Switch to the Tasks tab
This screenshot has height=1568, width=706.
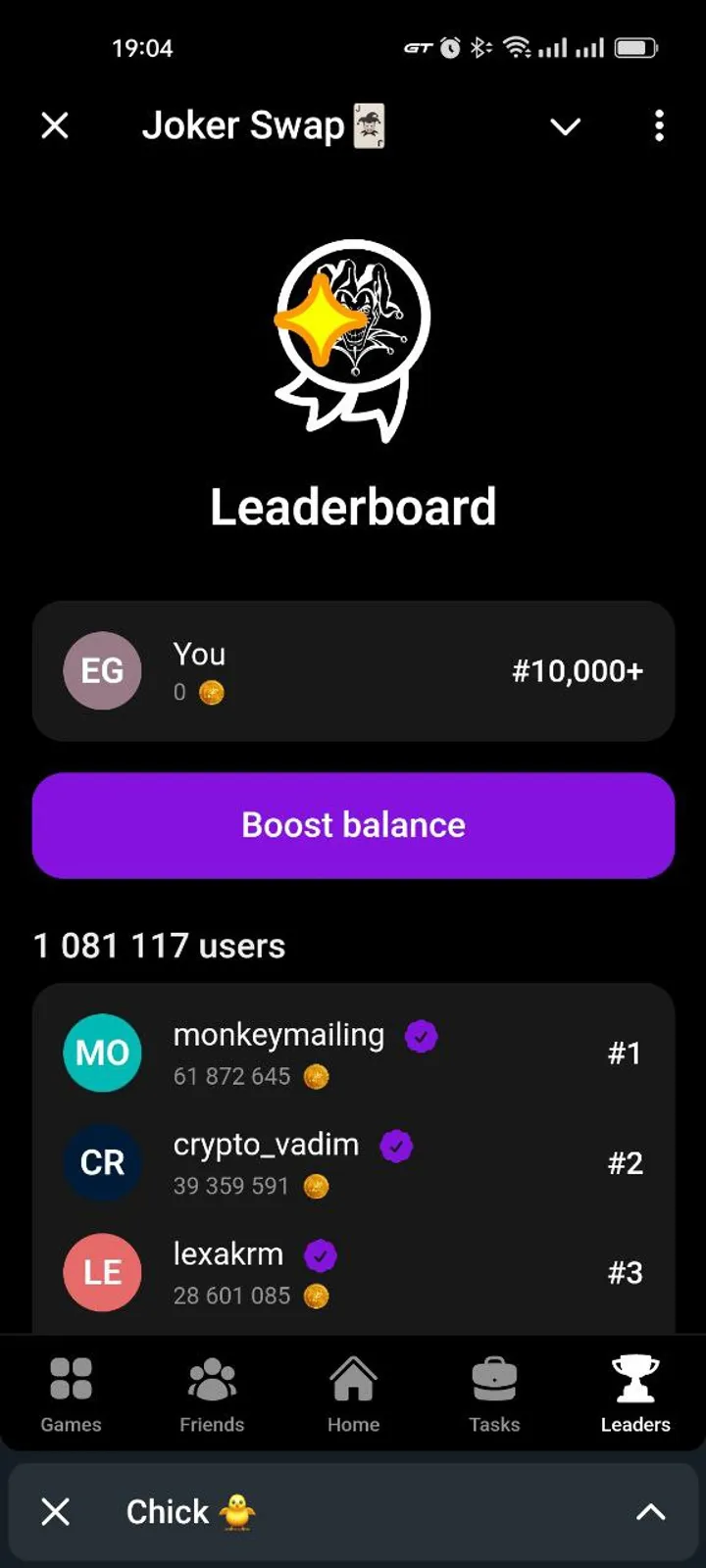tap(494, 1394)
